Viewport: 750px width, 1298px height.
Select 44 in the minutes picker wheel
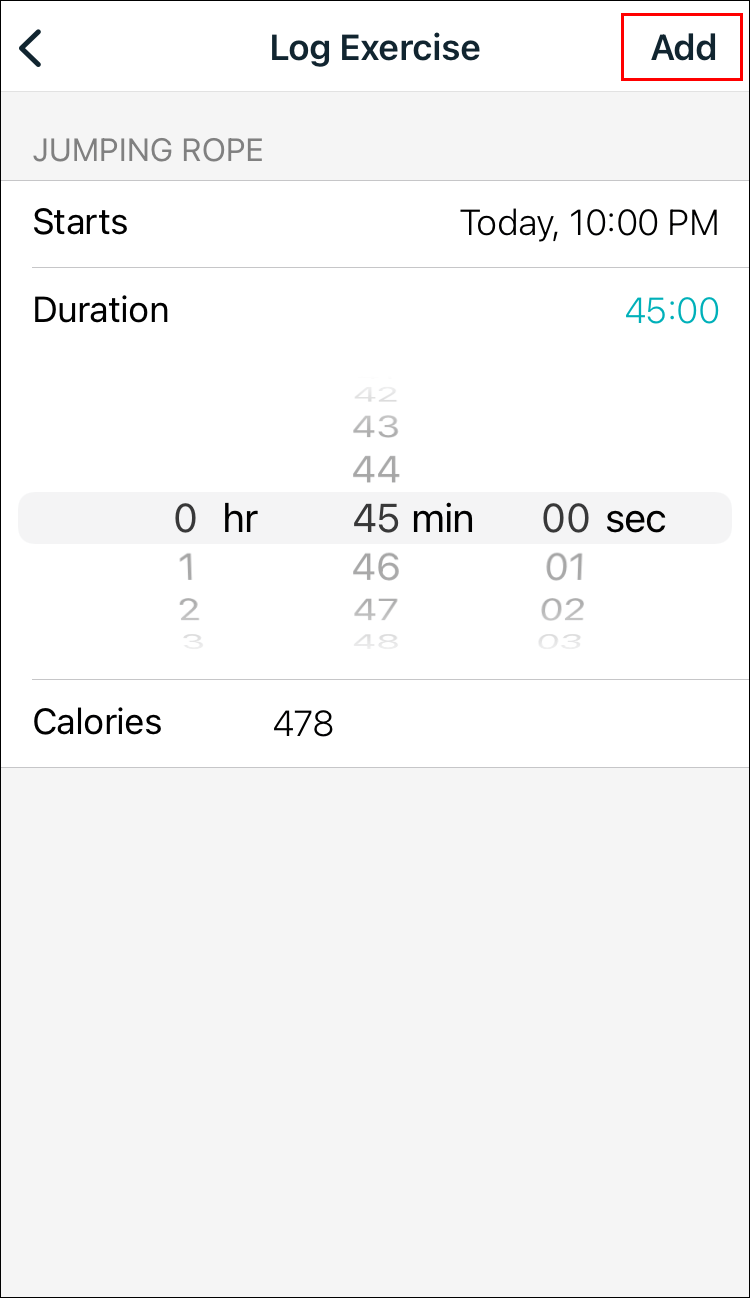(x=375, y=469)
